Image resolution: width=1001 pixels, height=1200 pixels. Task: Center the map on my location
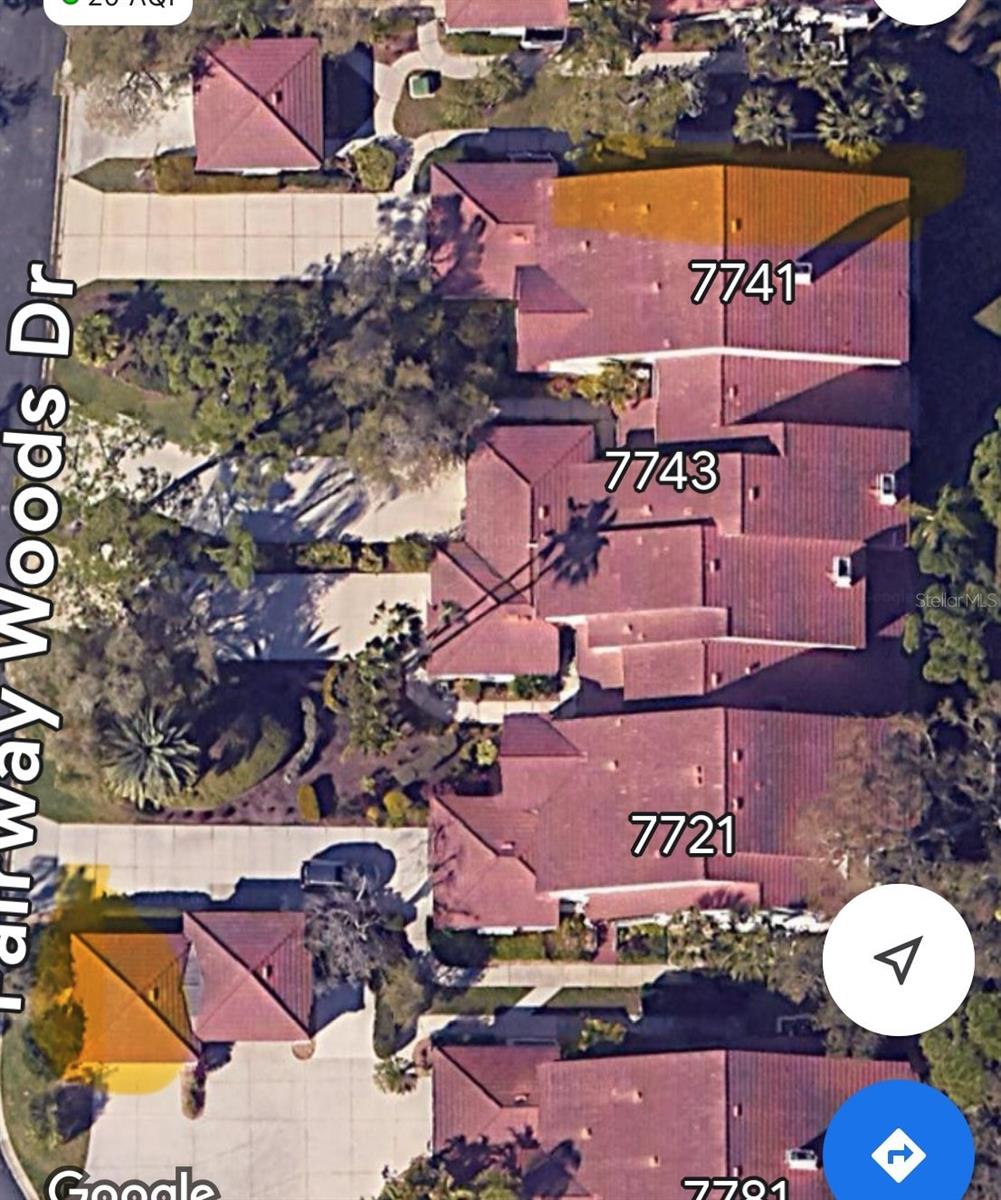pos(897,959)
